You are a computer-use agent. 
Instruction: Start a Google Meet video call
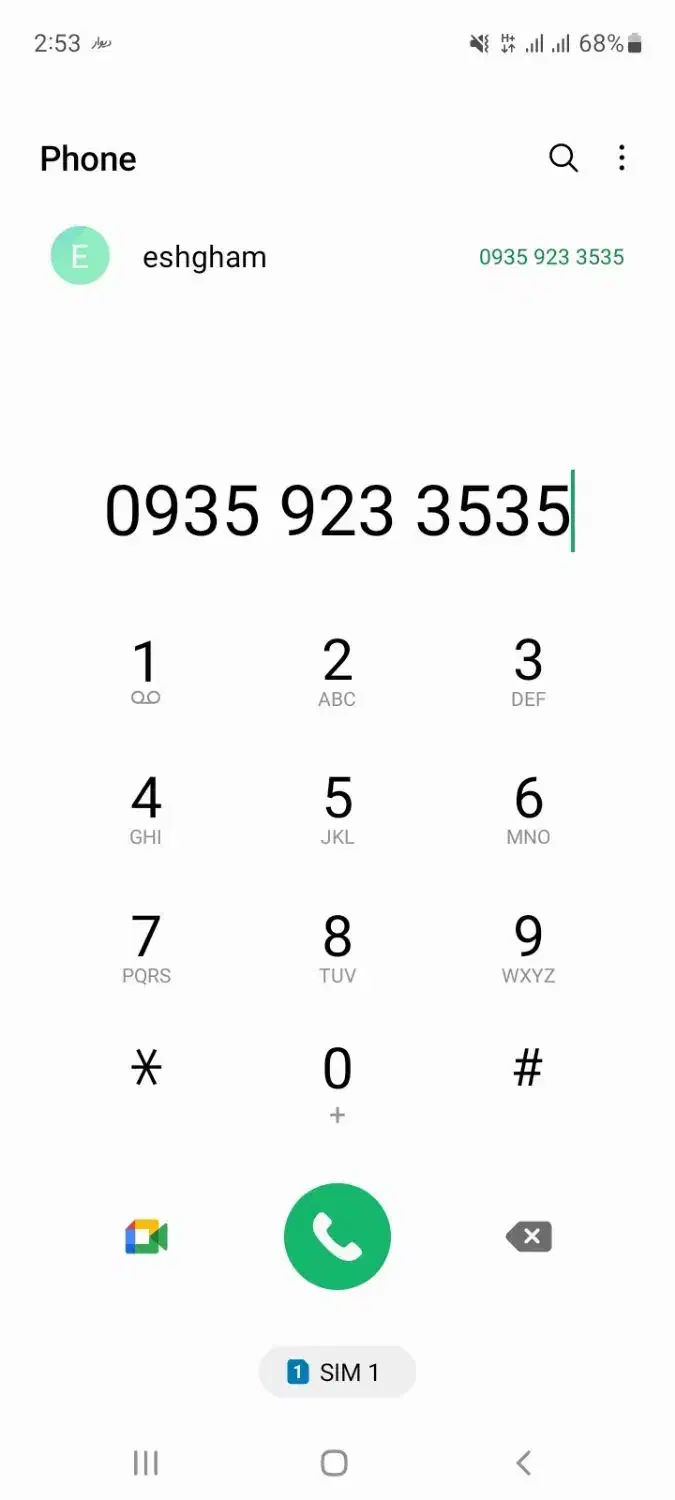point(146,1237)
